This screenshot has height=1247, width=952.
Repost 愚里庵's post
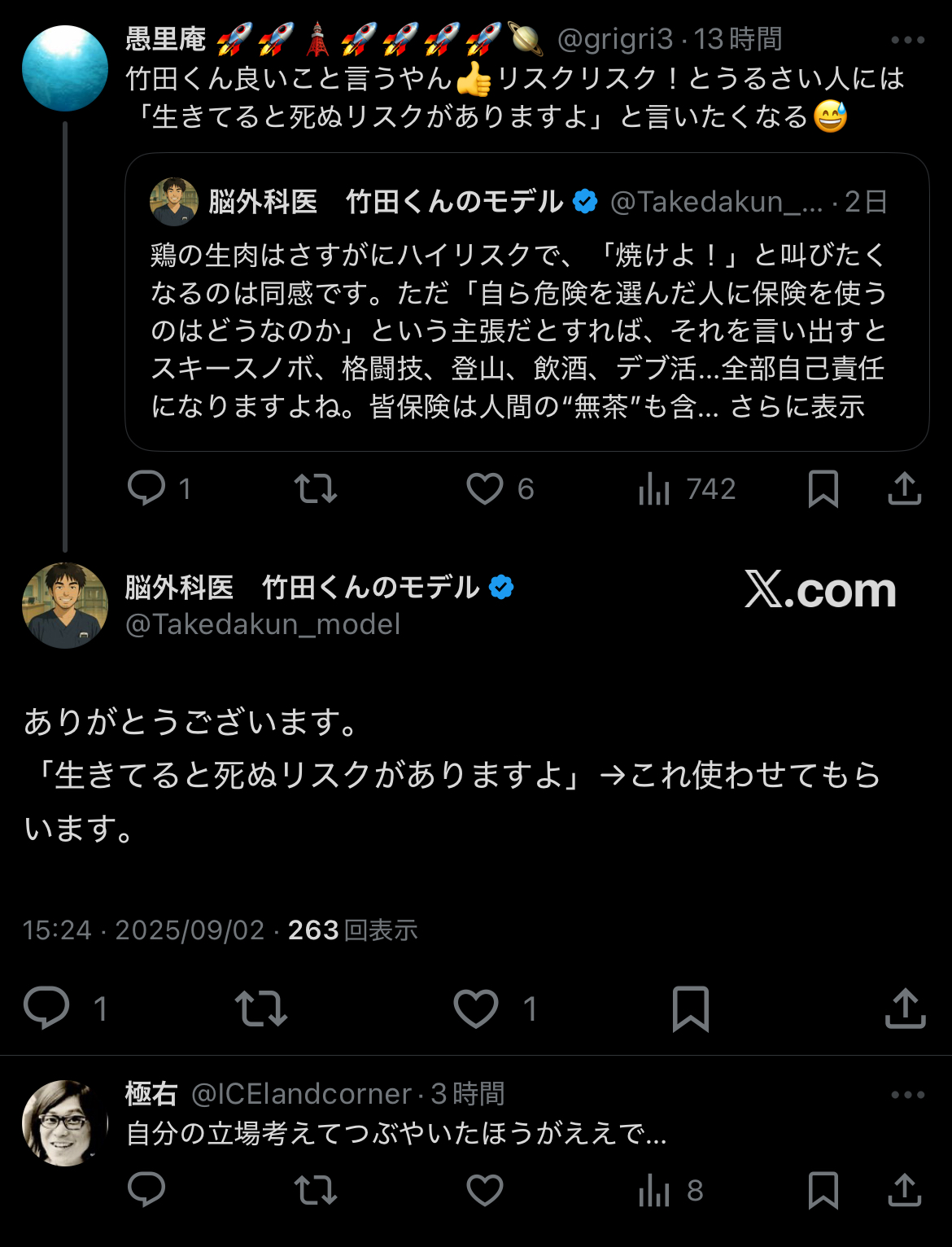tap(315, 488)
